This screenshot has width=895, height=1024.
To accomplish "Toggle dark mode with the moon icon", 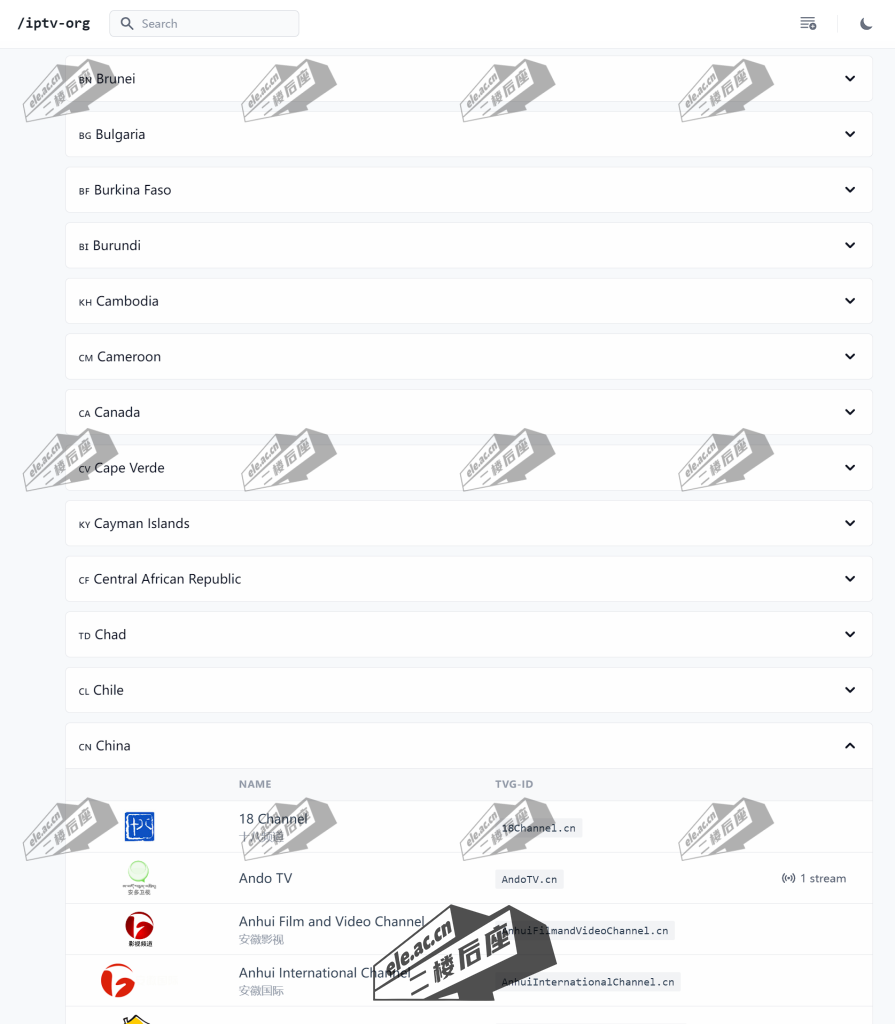I will pos(866,23).
